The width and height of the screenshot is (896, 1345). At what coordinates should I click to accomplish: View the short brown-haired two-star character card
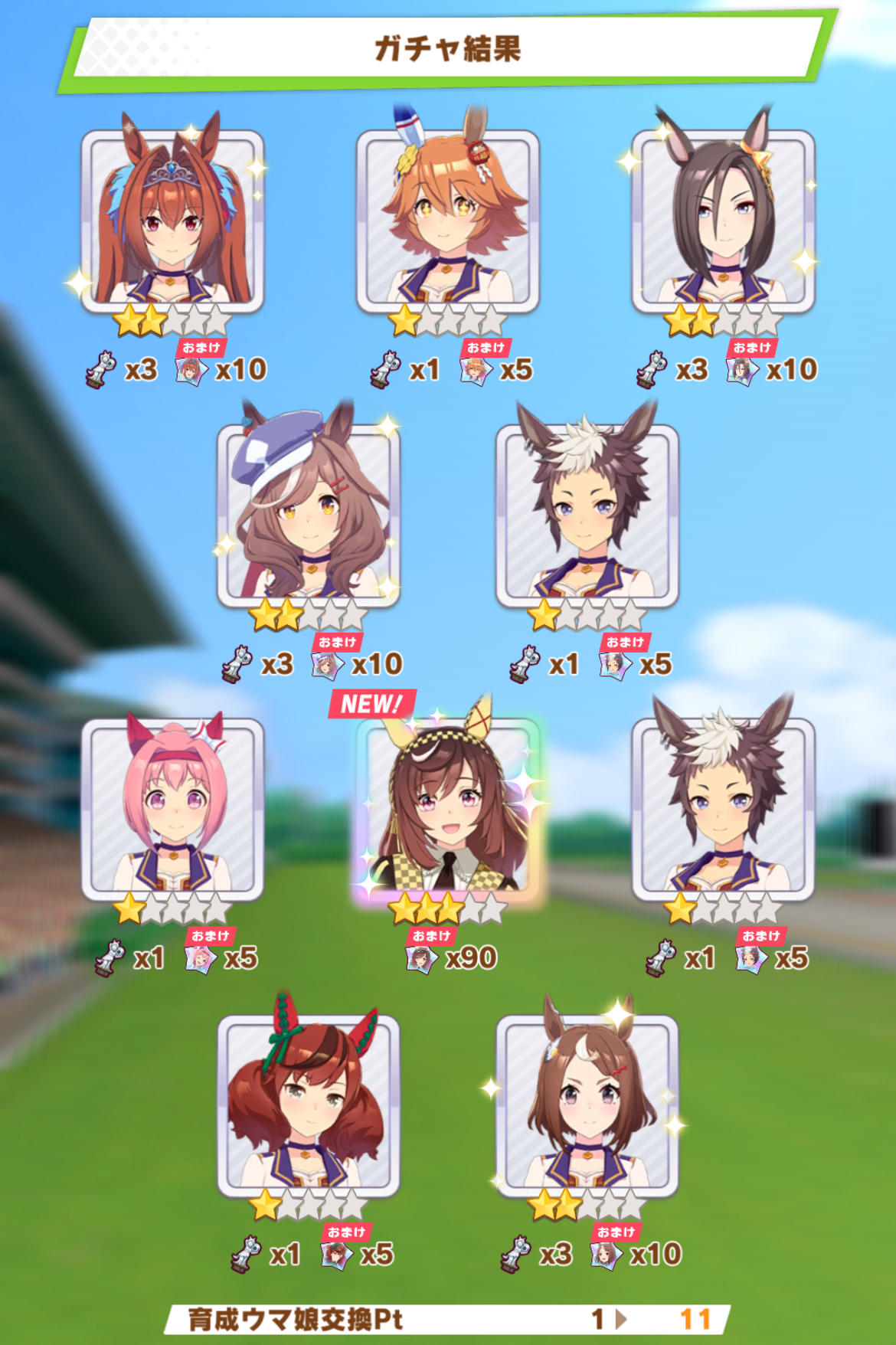[x=587, y=1105]
